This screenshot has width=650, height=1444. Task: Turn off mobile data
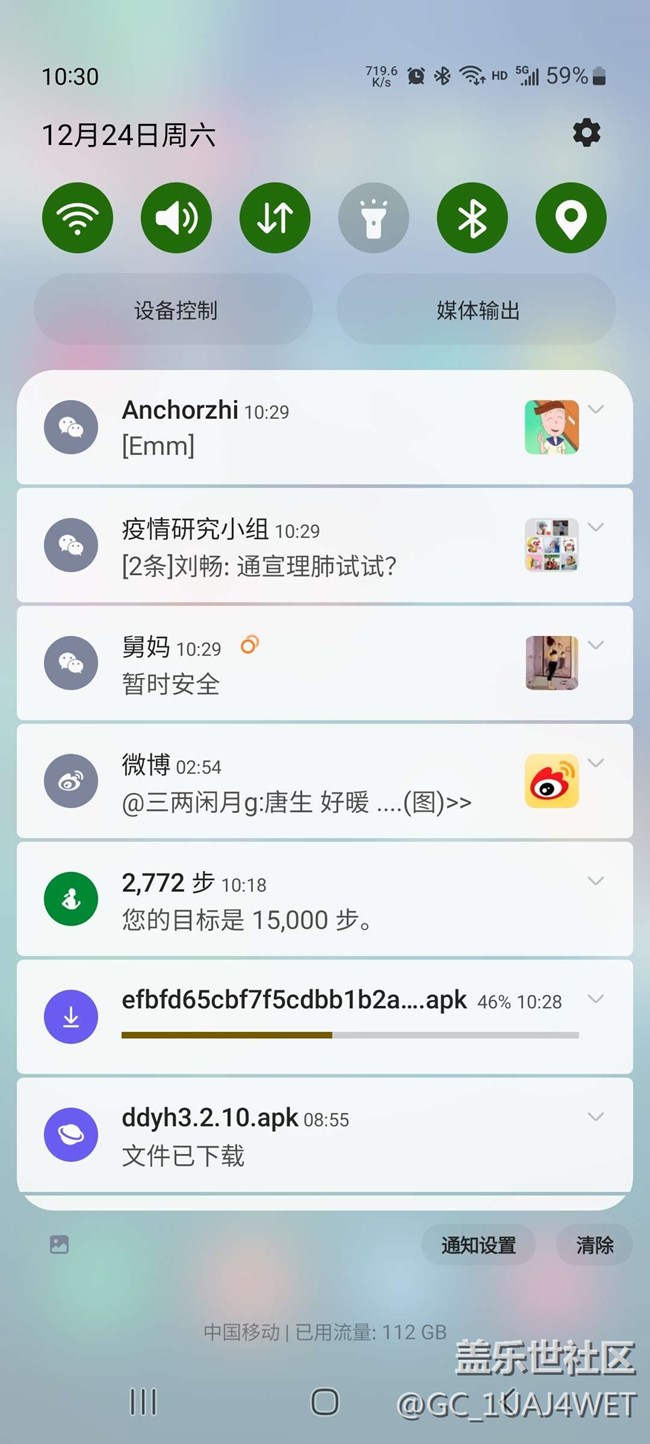275,217
